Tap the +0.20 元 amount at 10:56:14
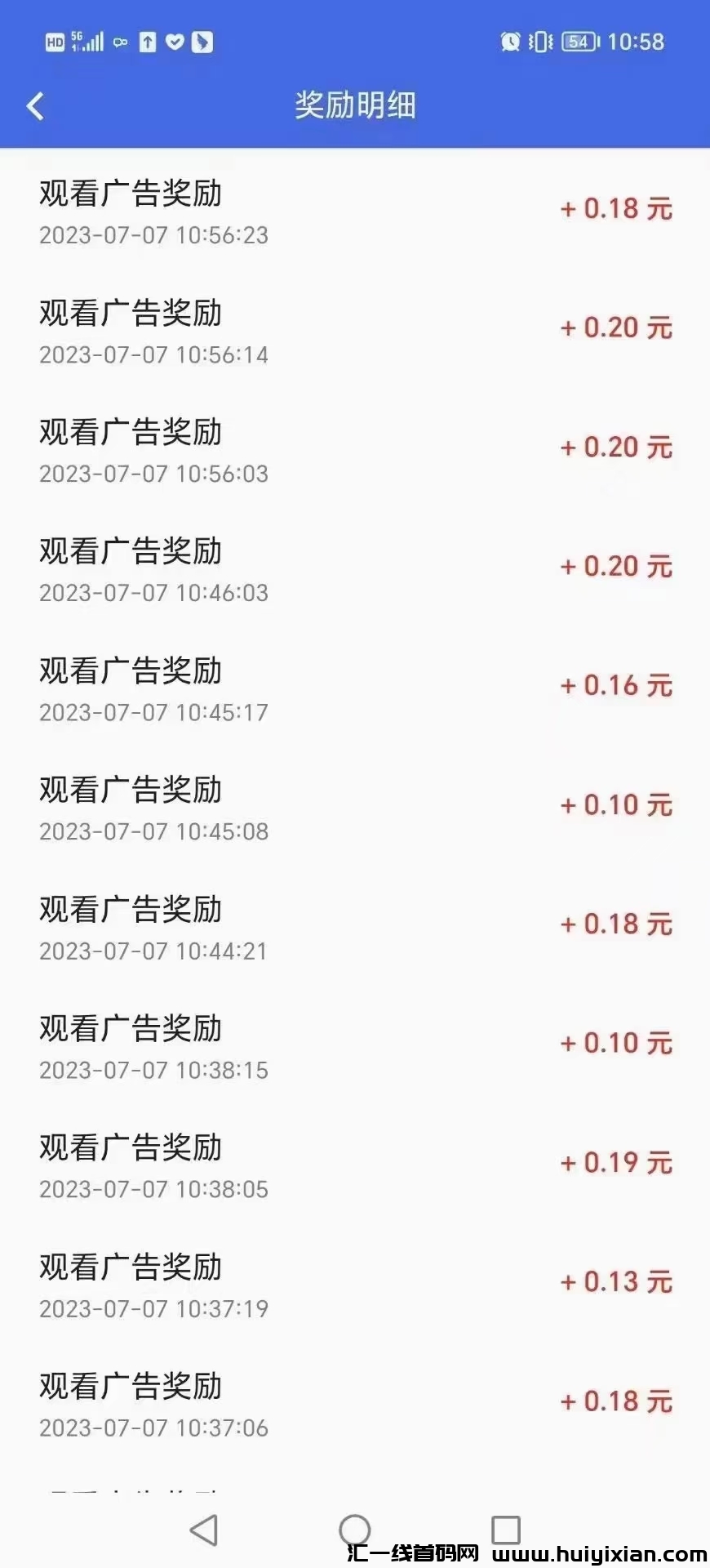 click(615, 328)
